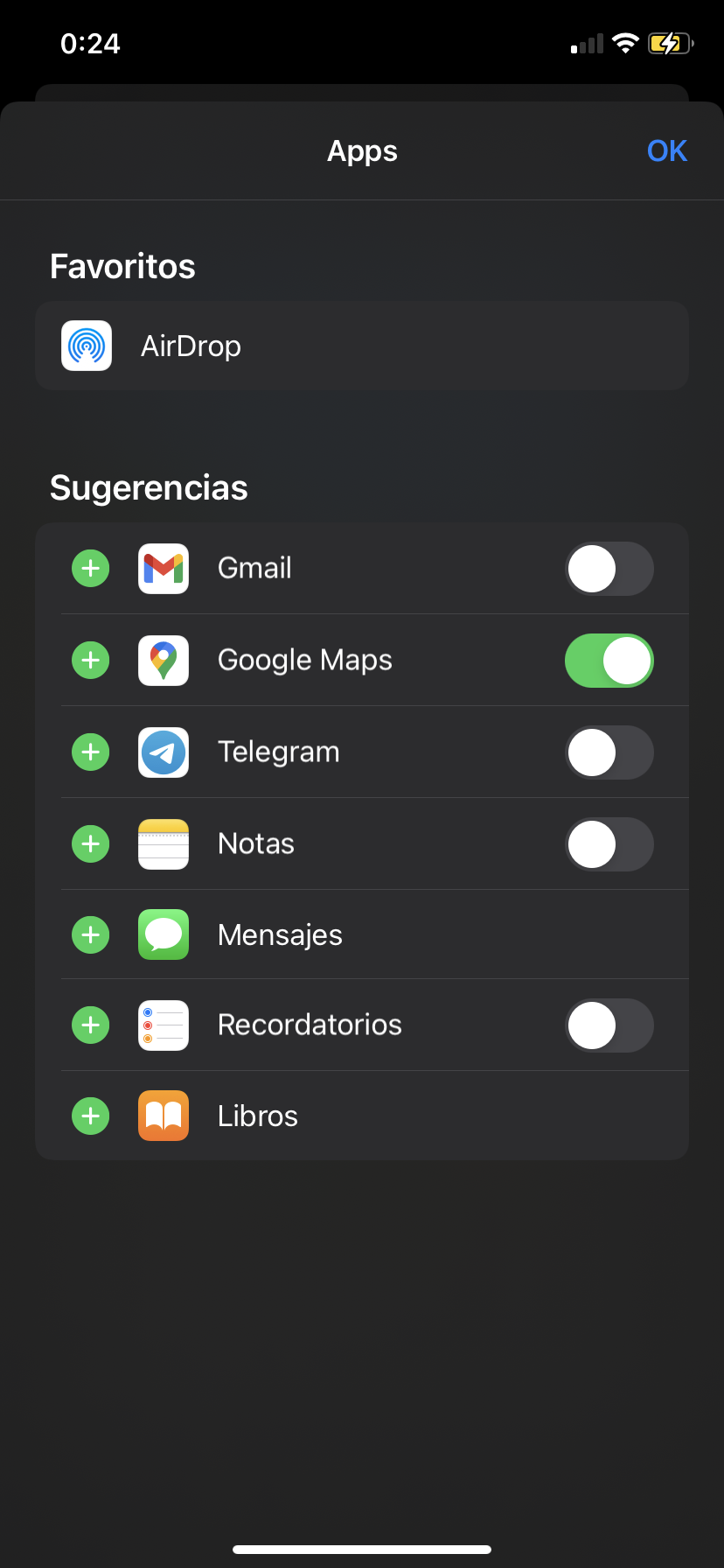The image size is (724, 1568).
Task: Toggle on Telegram in suggestions
Action: tap(609, 752)
